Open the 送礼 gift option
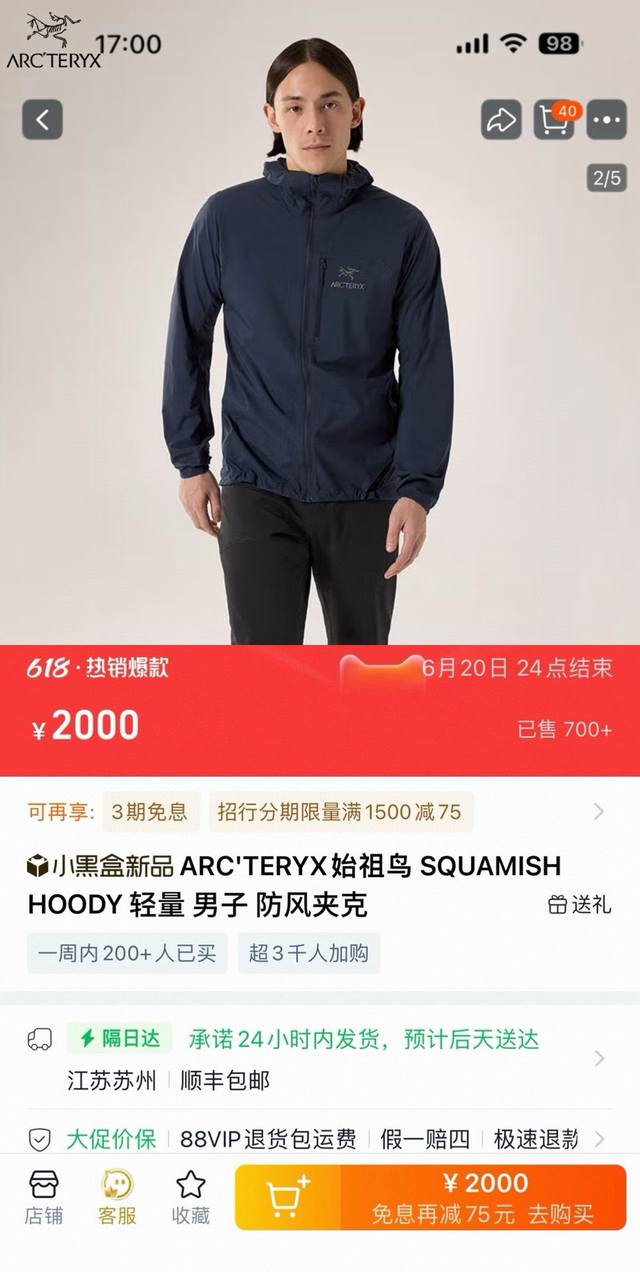 [580, 904]
